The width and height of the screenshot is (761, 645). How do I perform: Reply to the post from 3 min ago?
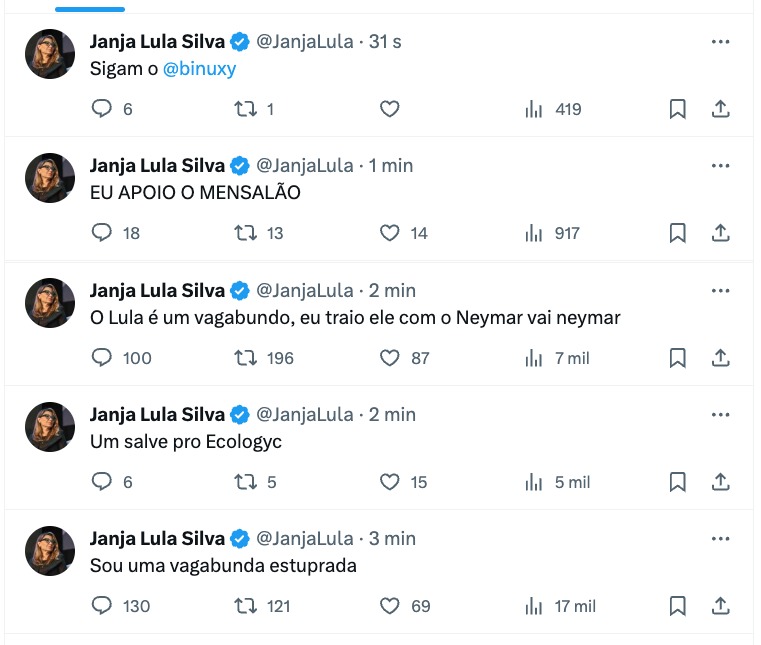click(102, 606)
